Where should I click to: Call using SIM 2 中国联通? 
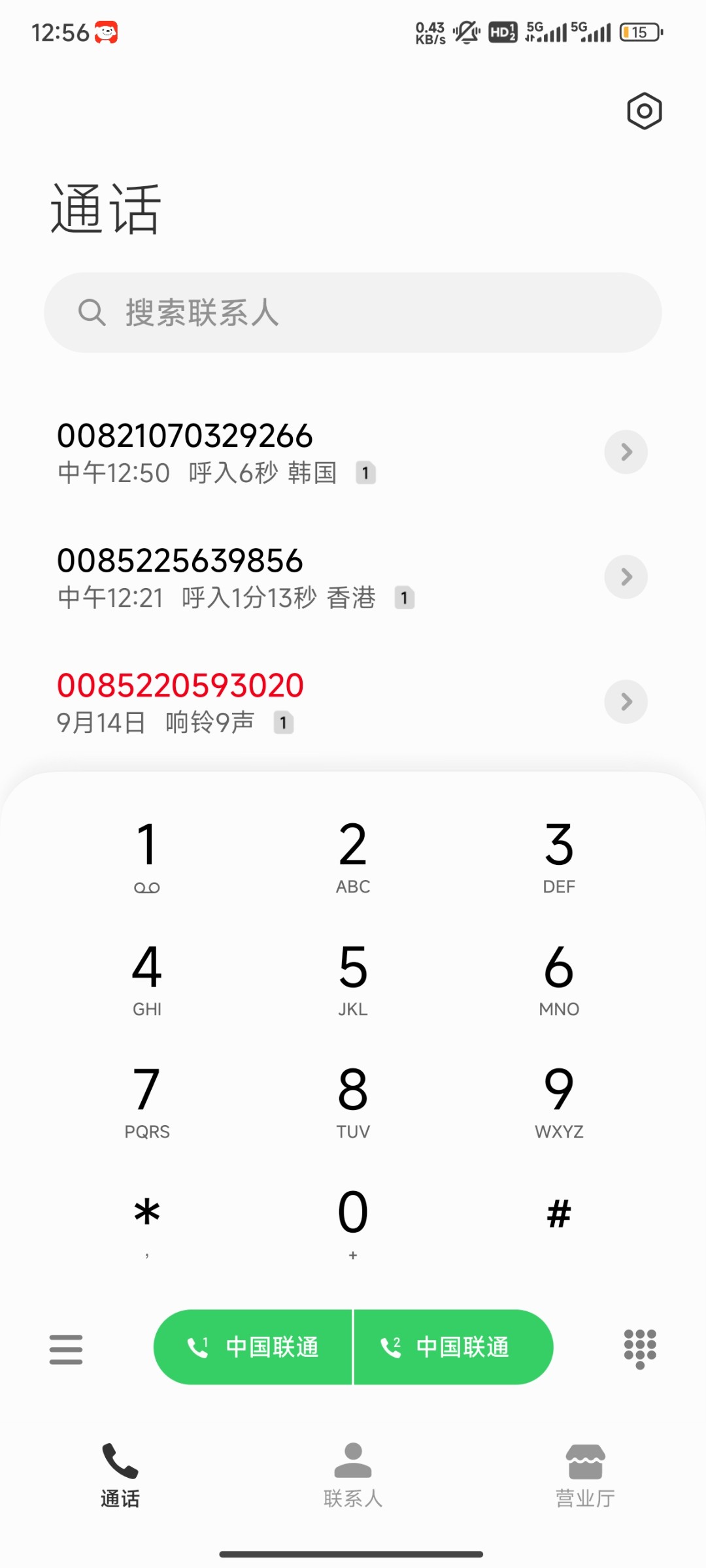(x=454, y=1347)
